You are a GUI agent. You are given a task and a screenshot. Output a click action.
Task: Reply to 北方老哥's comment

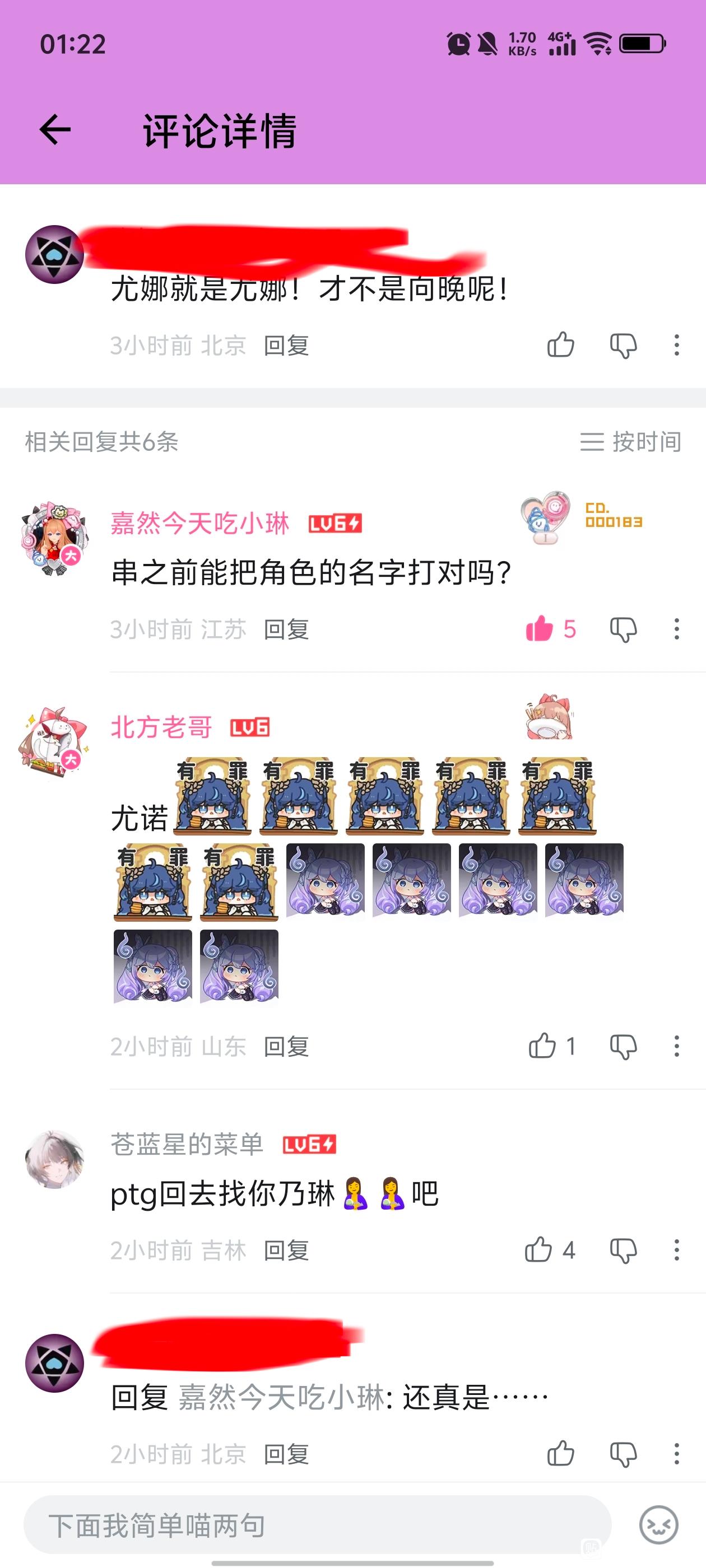point(286,1046)
